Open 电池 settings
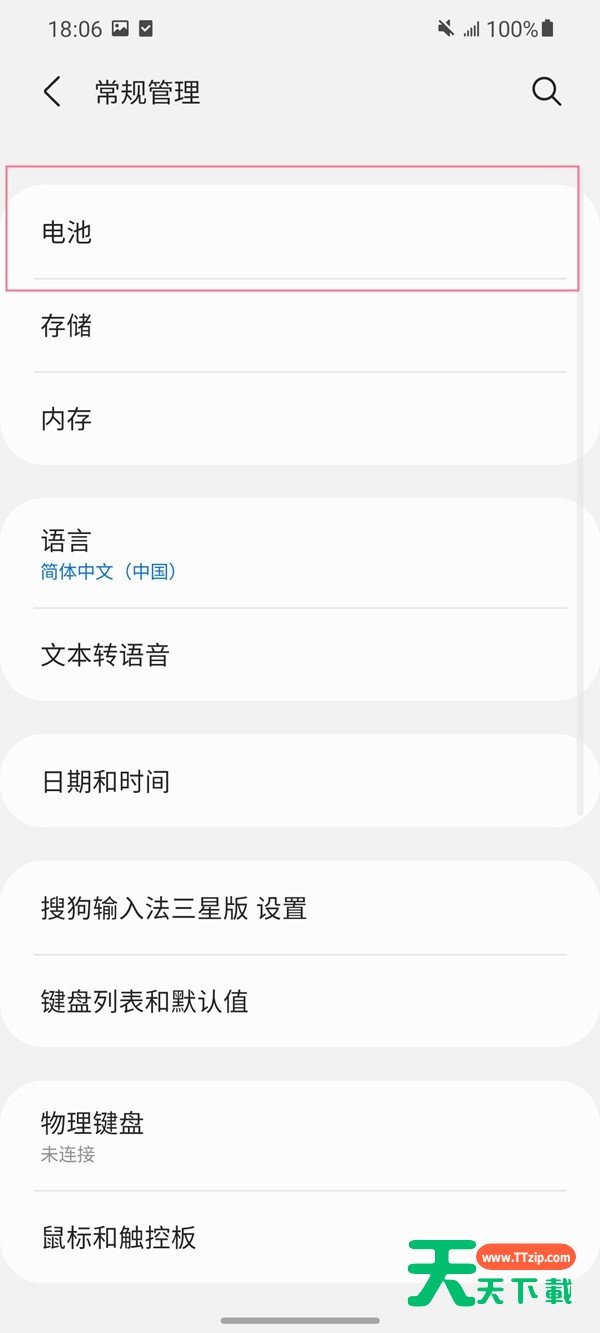The height and width of the screenshot is (1333, 600). point(290,232)
